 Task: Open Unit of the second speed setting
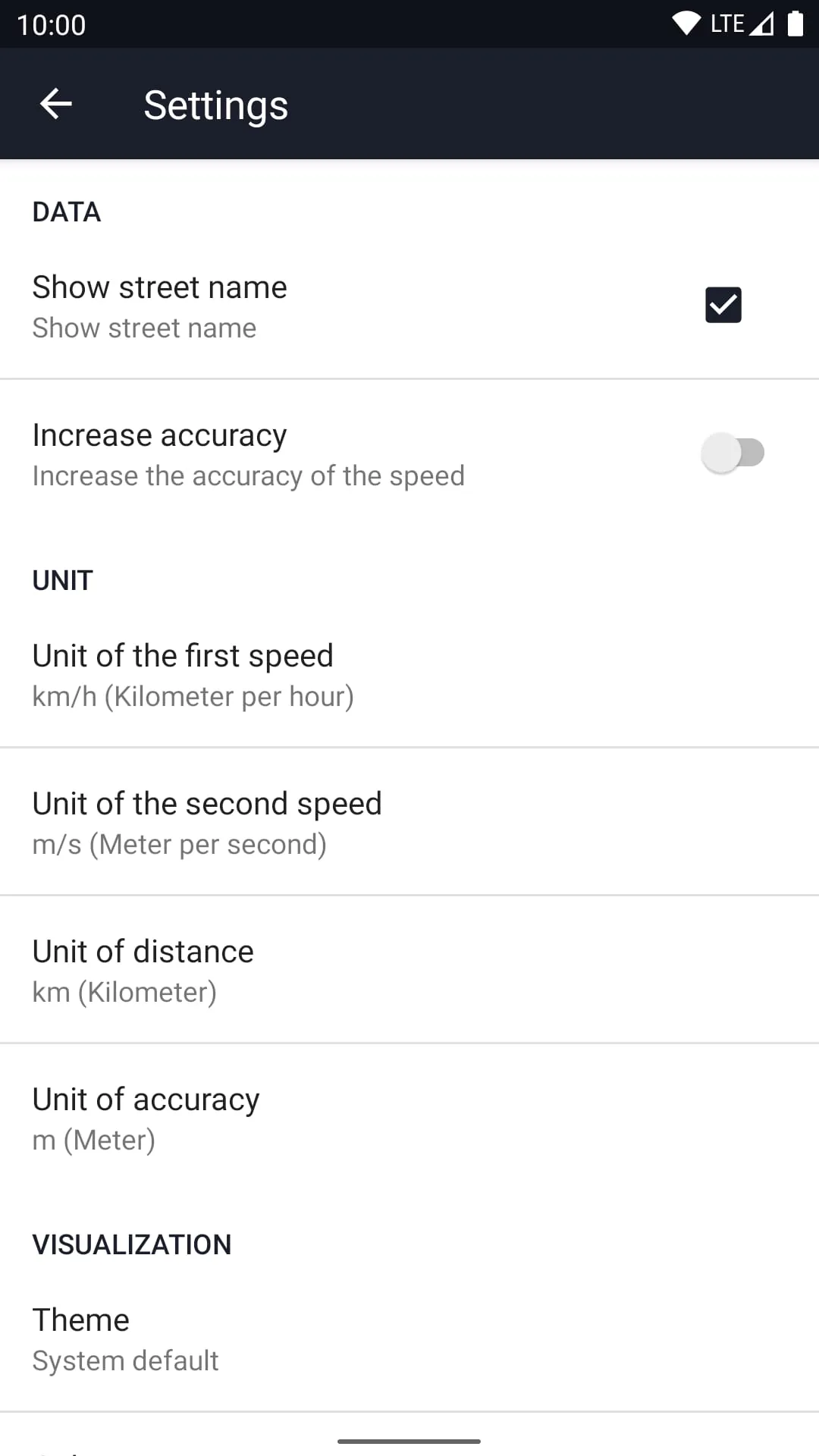[207, 821]
